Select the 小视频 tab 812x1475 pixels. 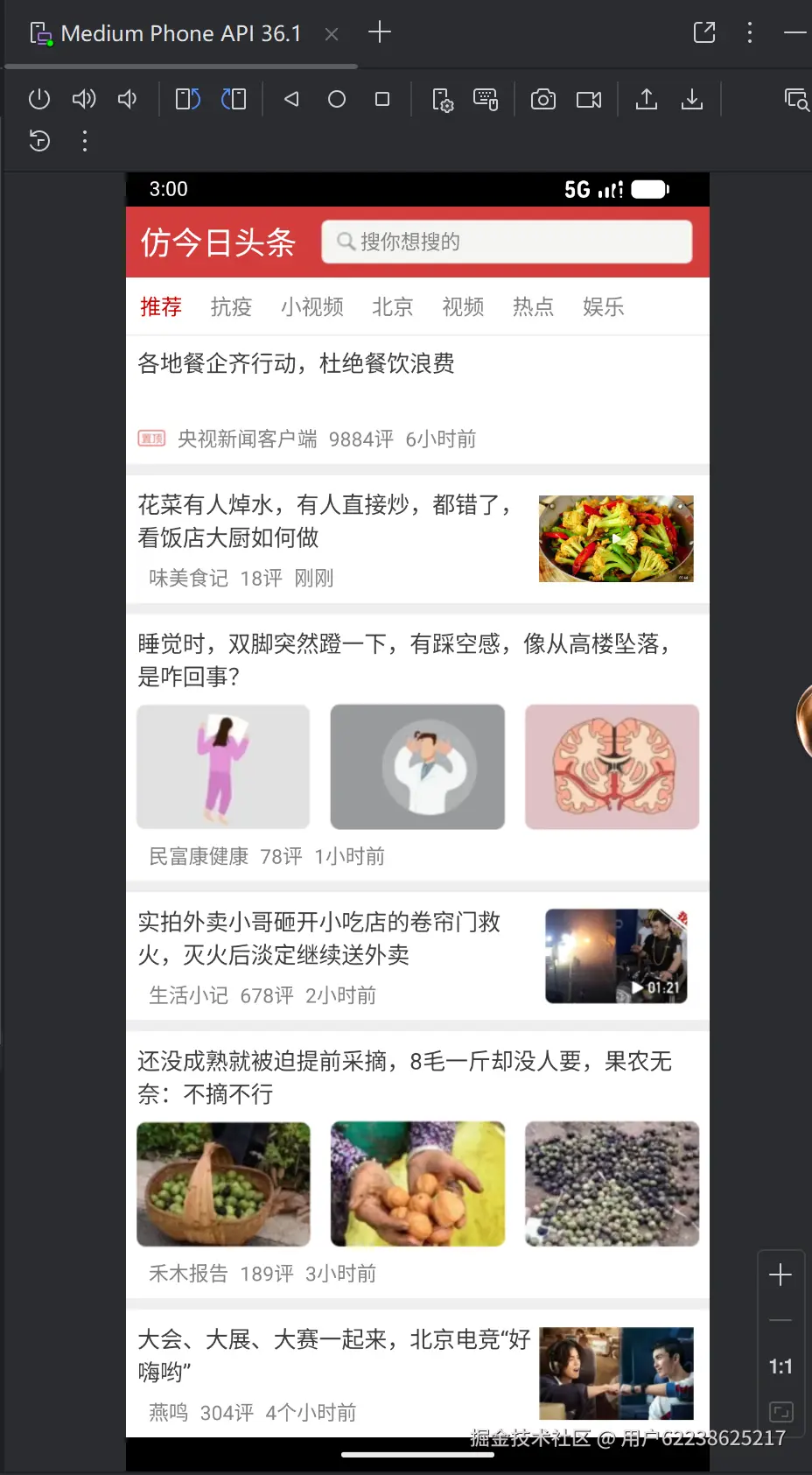(x=311, y=307)
